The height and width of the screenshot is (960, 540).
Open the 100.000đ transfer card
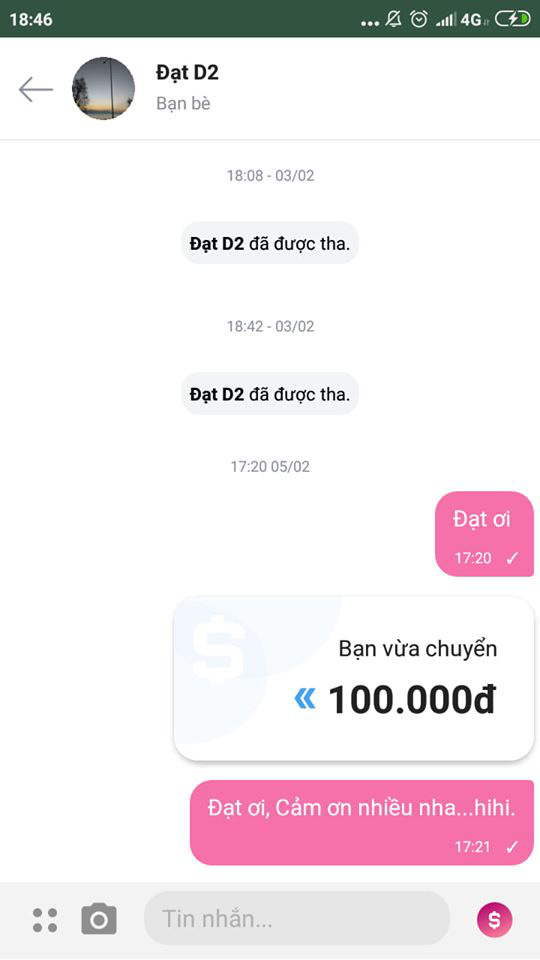[x=353, y=678]
